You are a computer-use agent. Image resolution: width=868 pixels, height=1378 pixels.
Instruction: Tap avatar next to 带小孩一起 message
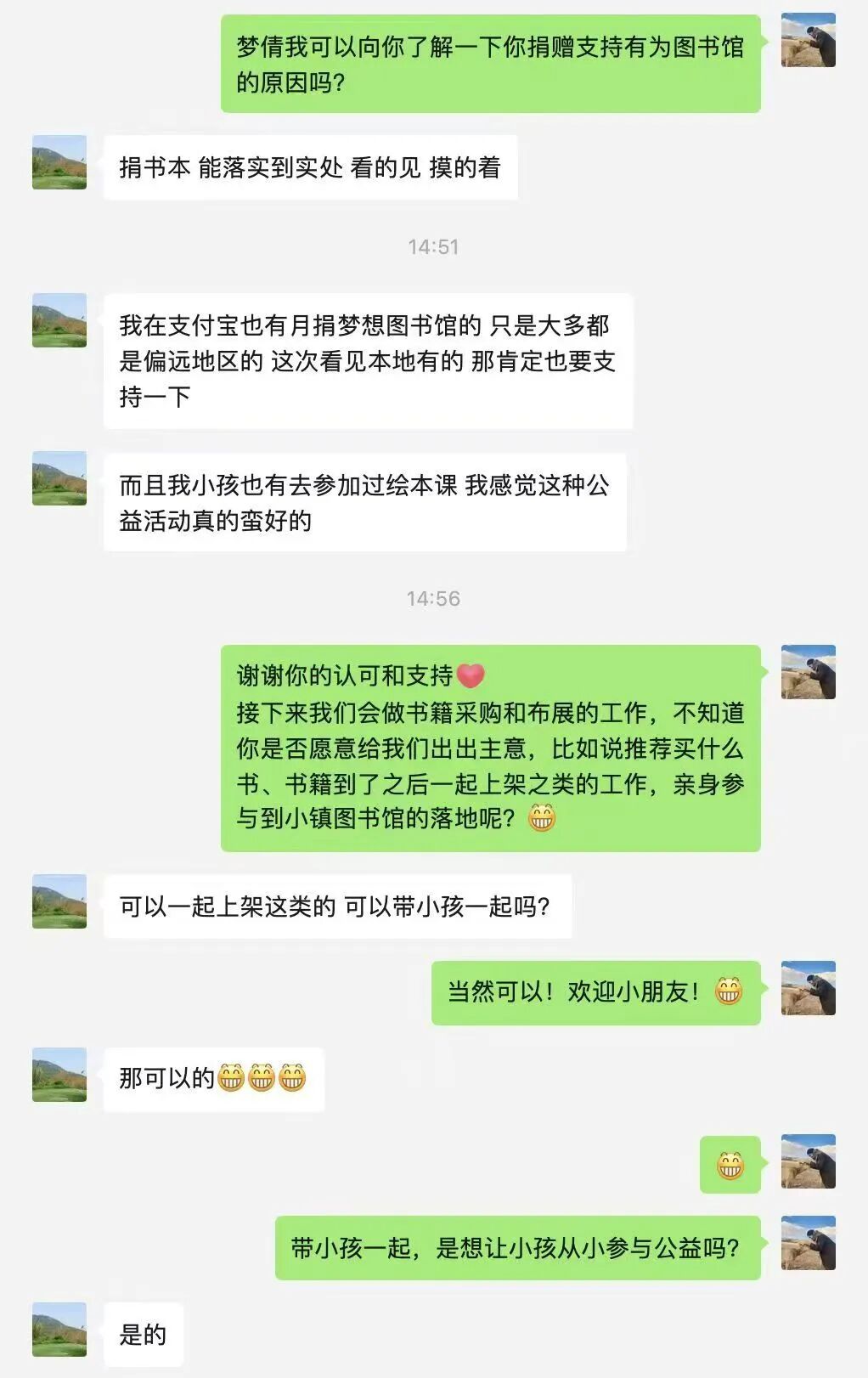pos(808,1243)
